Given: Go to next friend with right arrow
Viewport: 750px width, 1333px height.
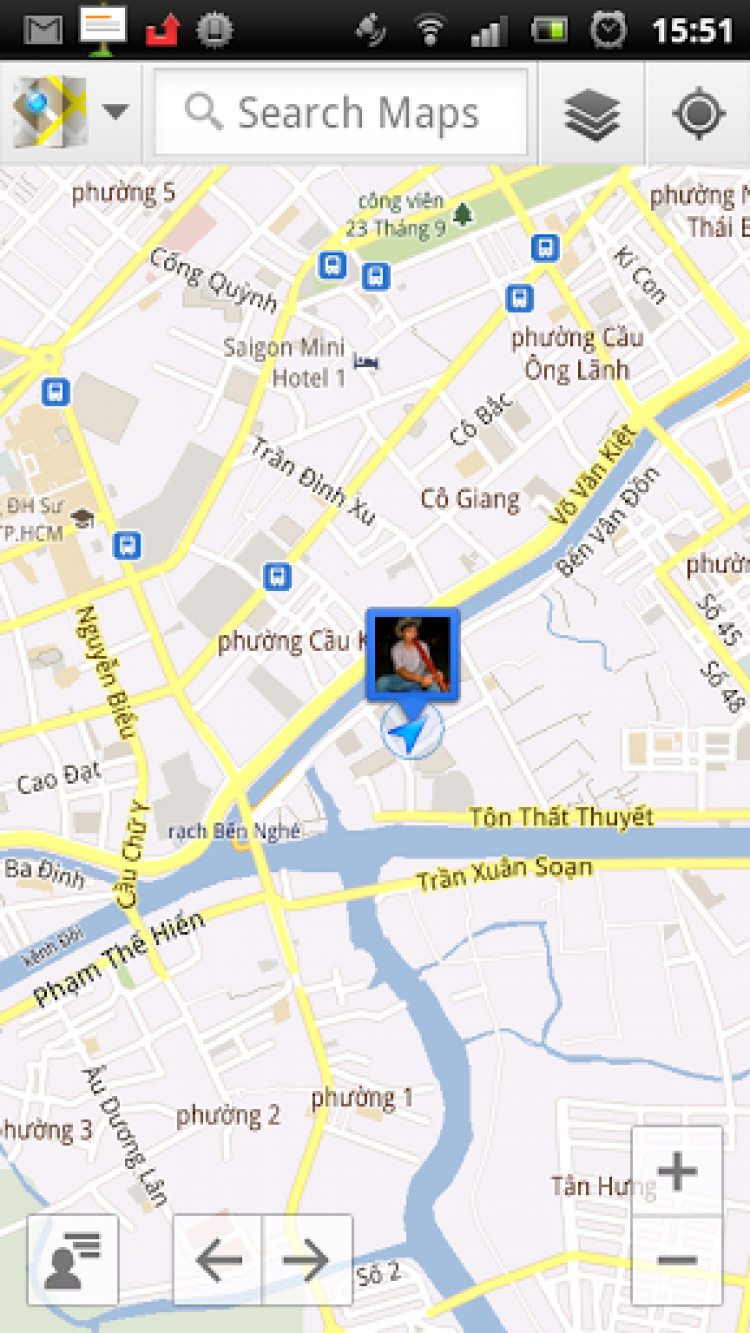Looking at the screenshot, I should click(x=307, y=1261).
